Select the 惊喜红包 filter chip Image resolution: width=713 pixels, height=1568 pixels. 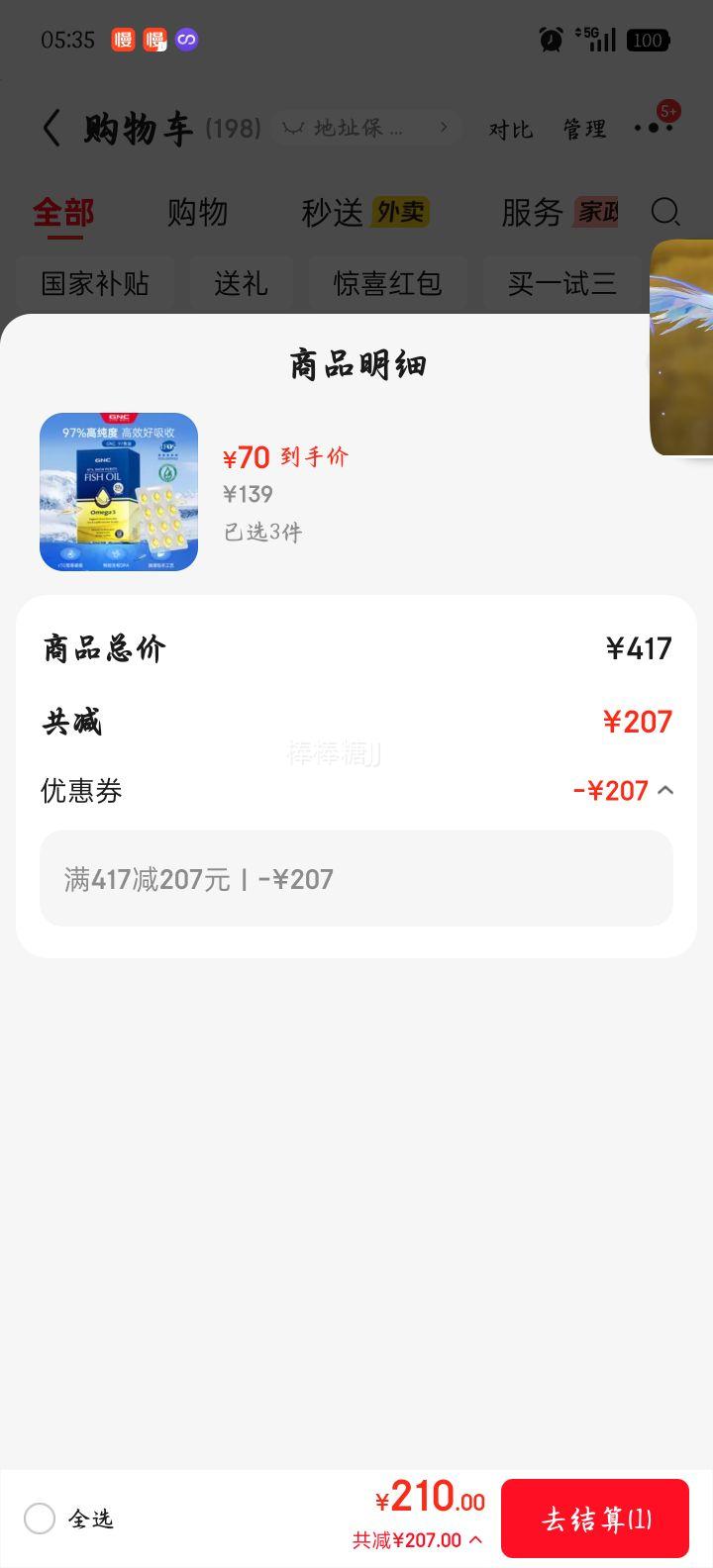[387, 284]
